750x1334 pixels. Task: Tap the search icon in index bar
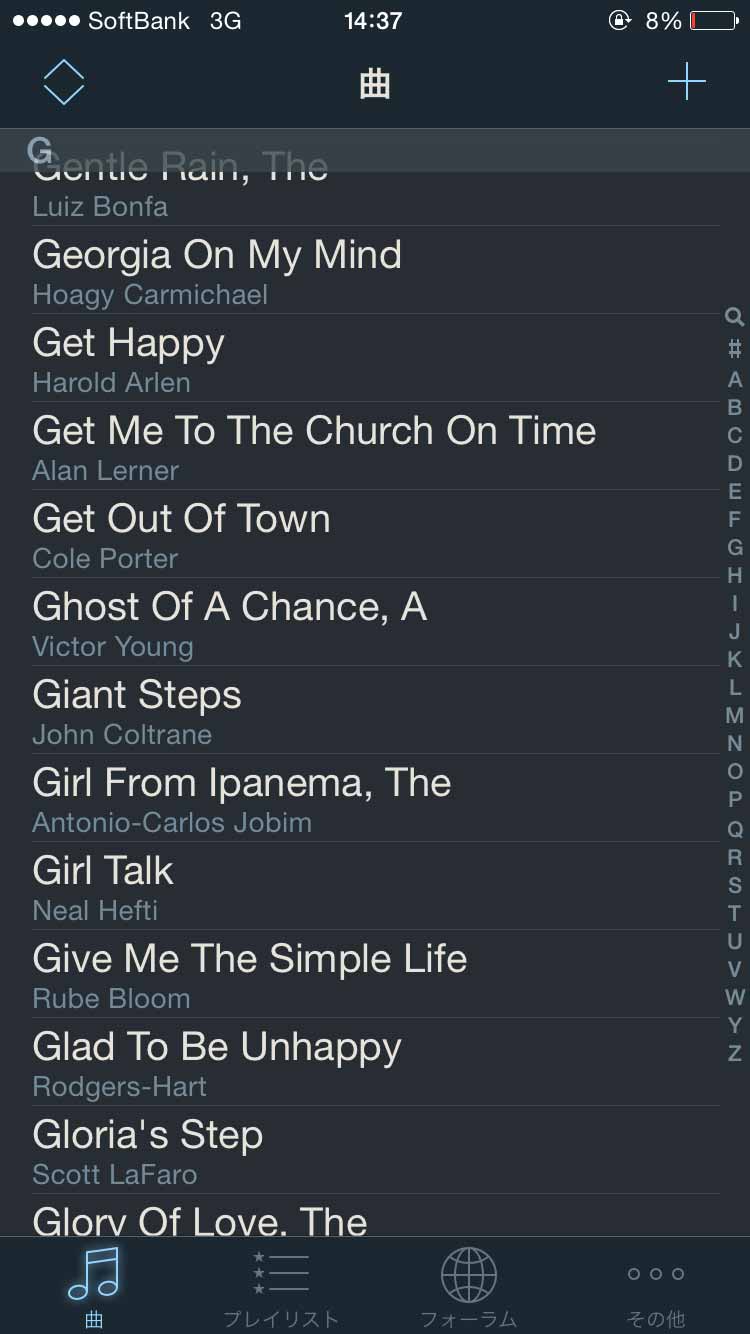click(x=735, y=318)
